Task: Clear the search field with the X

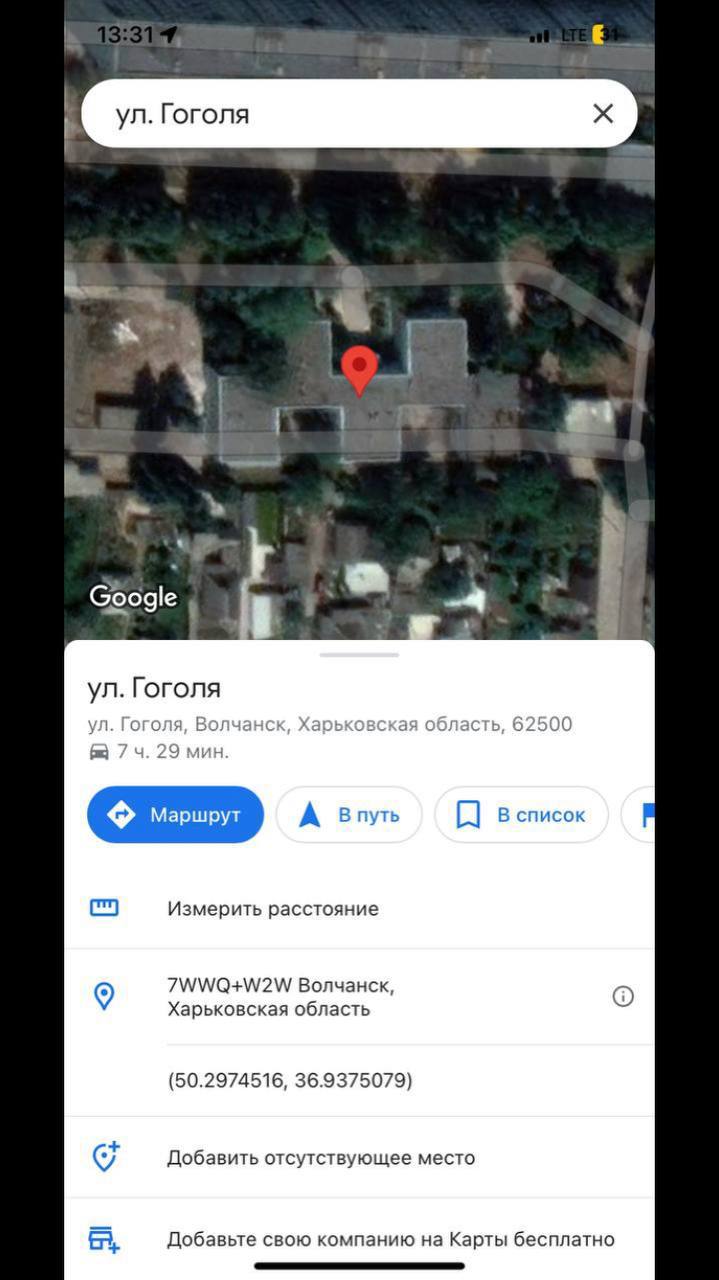Action: point(603,114)
